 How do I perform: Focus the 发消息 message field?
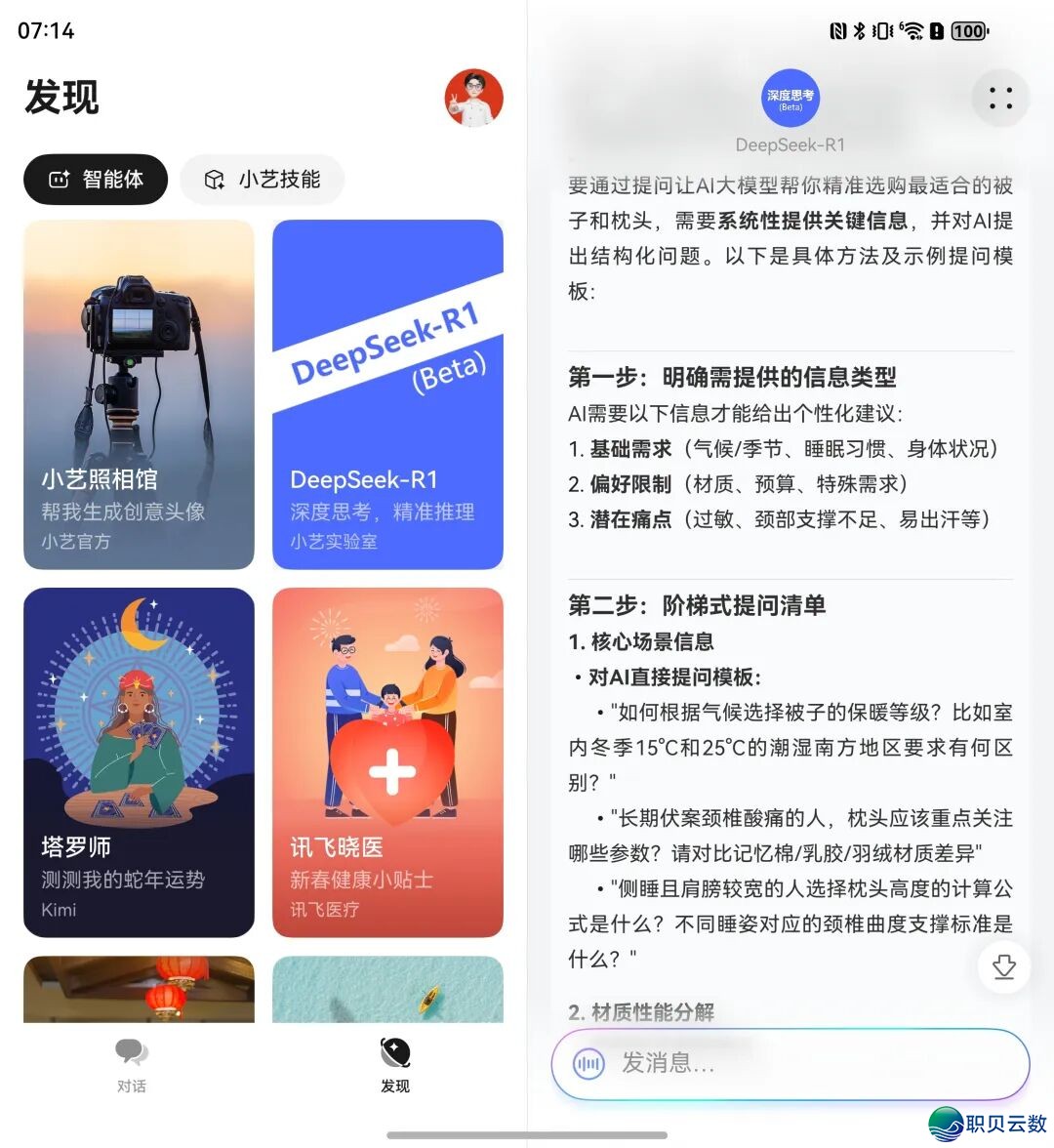[800, 1063]
